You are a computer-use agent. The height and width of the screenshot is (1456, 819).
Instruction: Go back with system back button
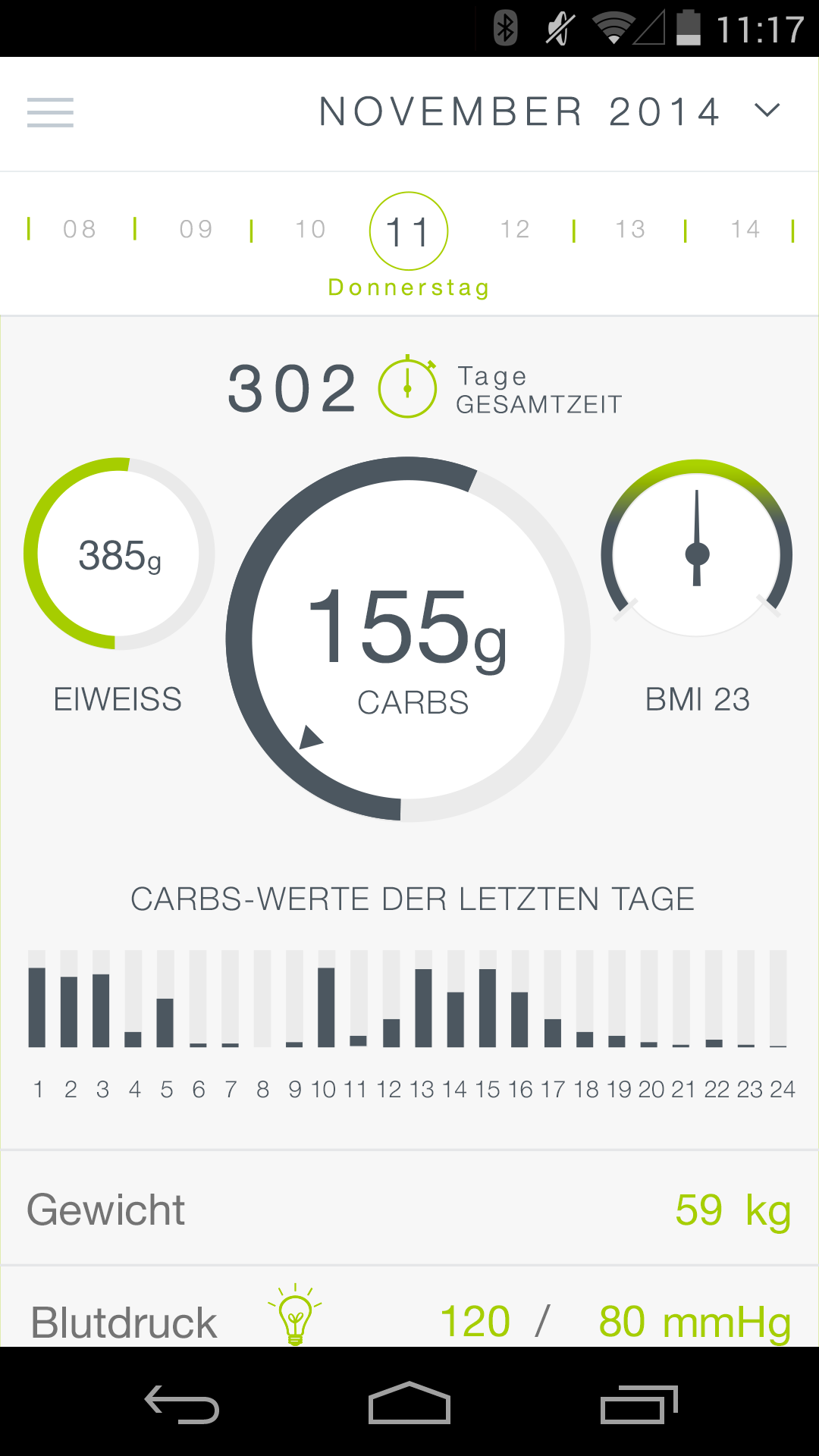click(x=182, y=1404)
